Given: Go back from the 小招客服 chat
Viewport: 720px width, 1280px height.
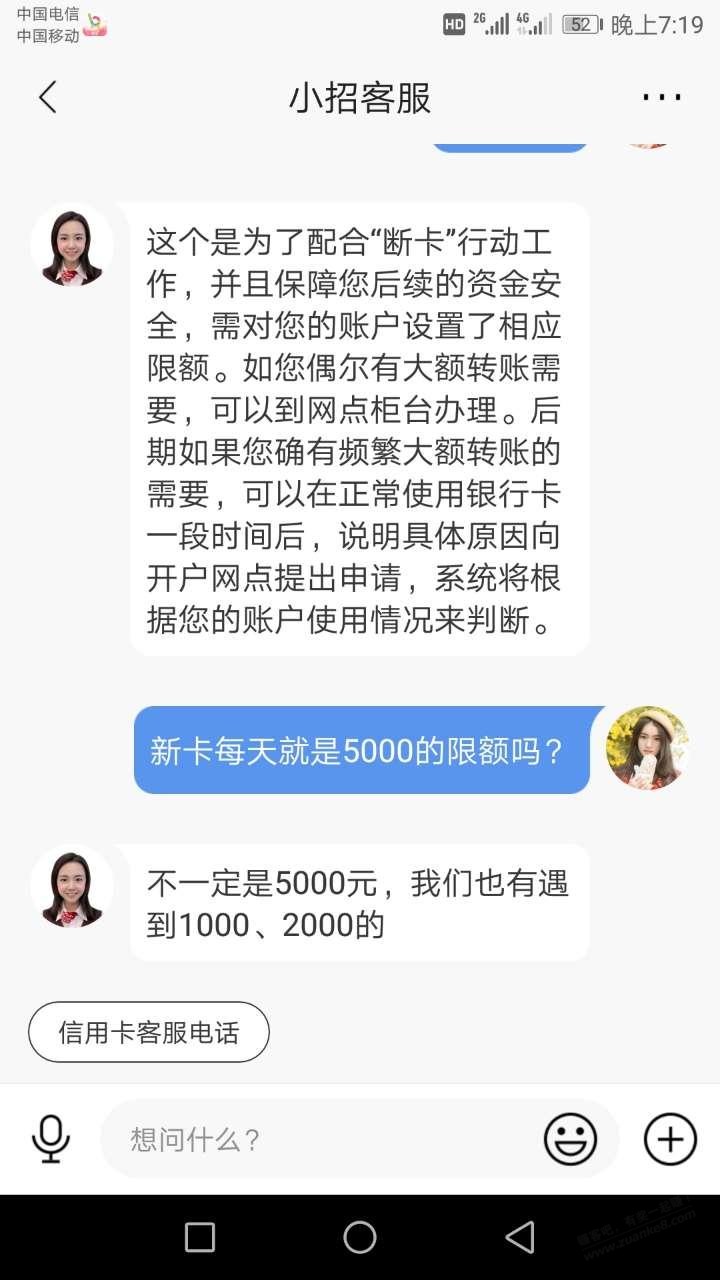Looking at the screenshot, I should click(x=47, y=97).
